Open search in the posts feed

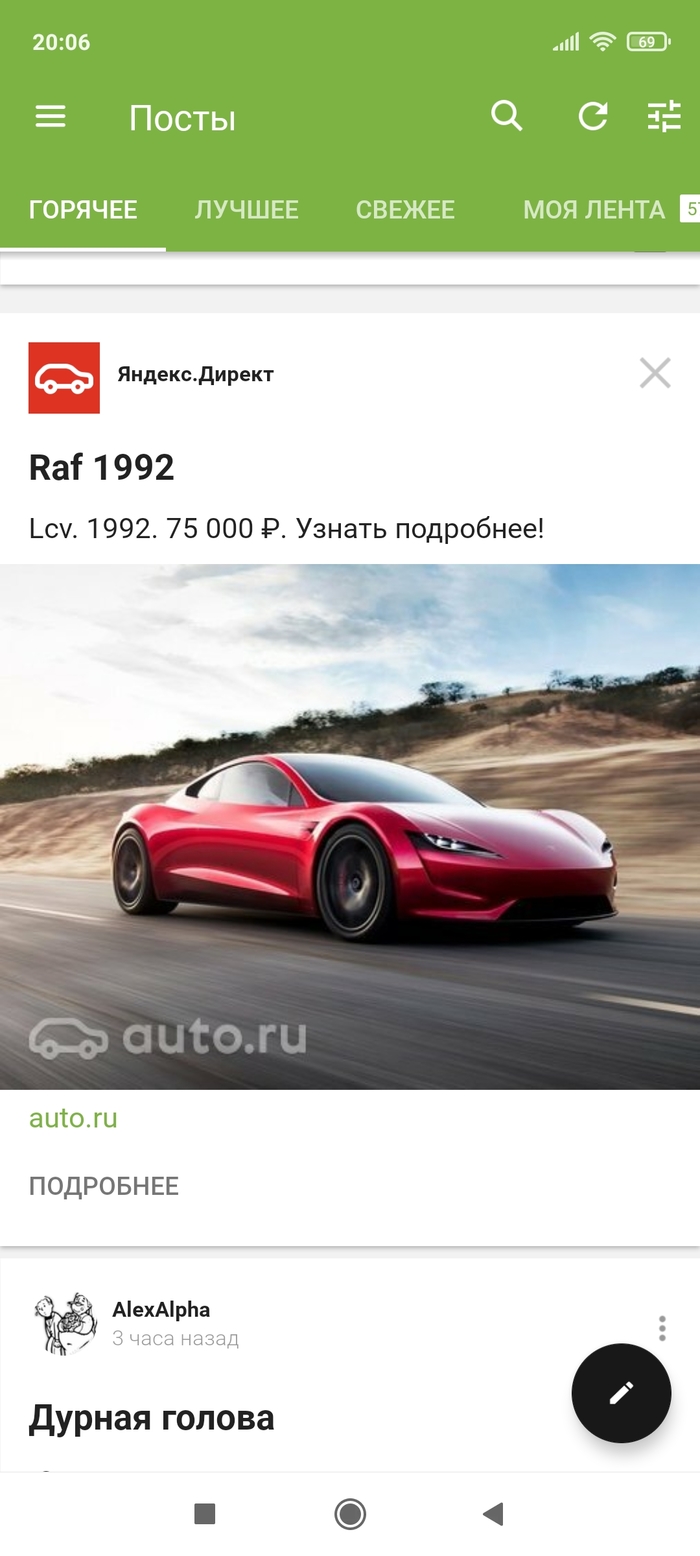pyautogui.click(x=507, y=117)
